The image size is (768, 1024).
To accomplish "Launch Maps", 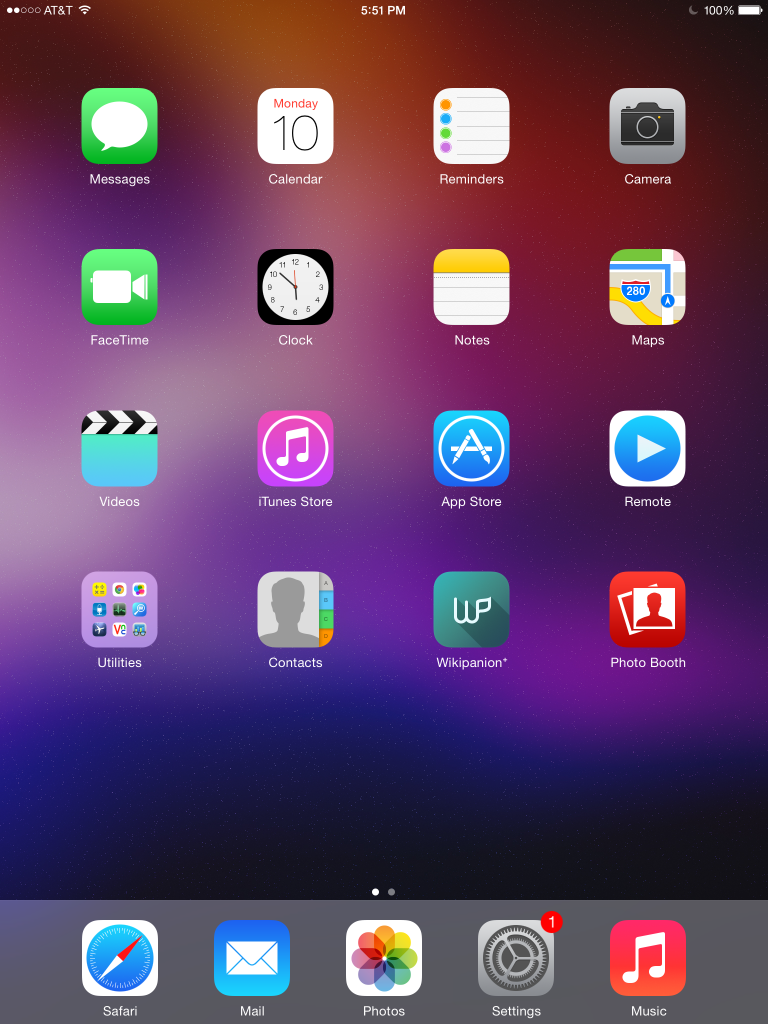I will [647, 287].
